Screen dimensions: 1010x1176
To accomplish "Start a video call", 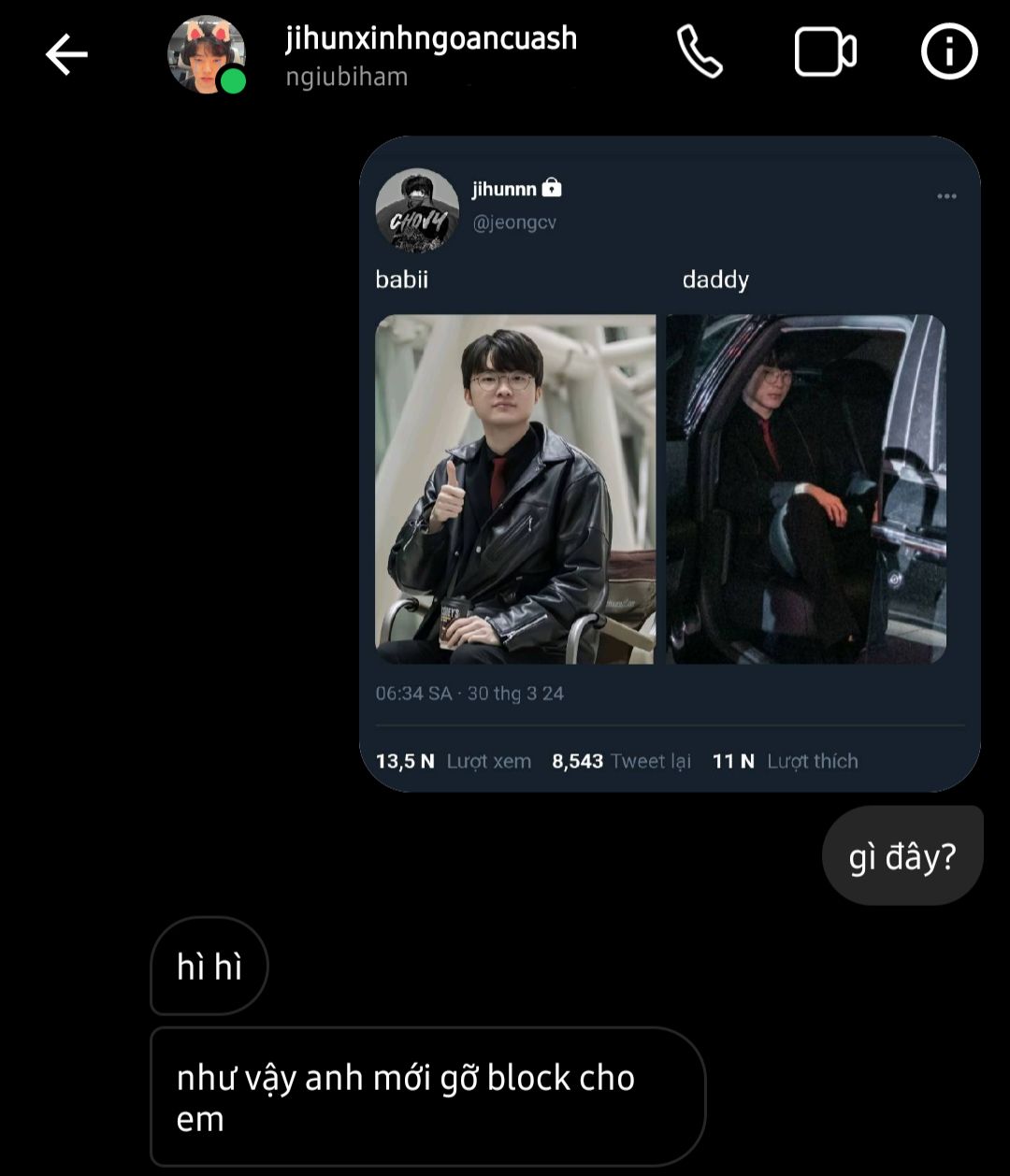I will coord(825,52).
